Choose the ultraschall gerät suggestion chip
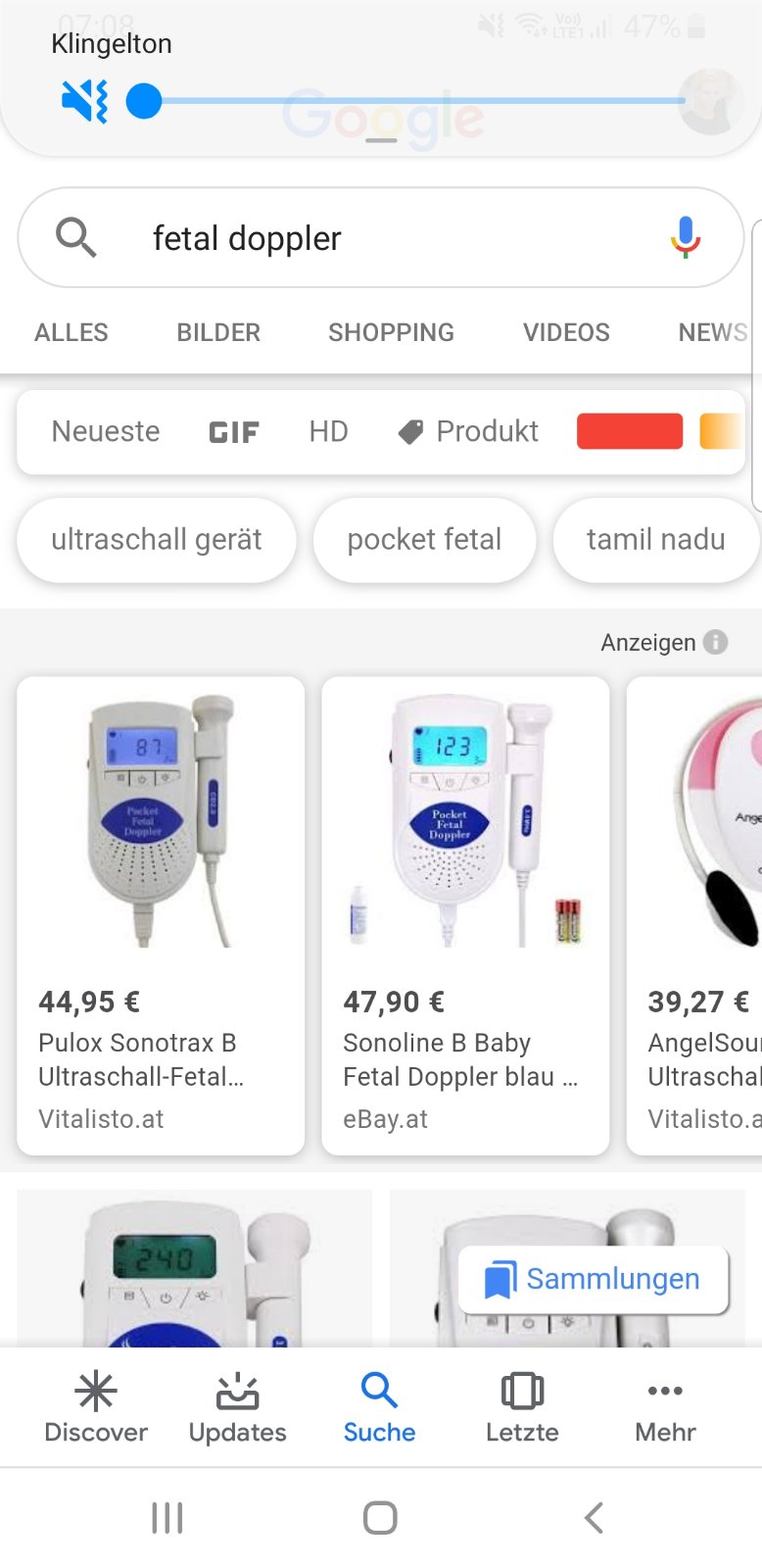 click(x=157, y=540)
